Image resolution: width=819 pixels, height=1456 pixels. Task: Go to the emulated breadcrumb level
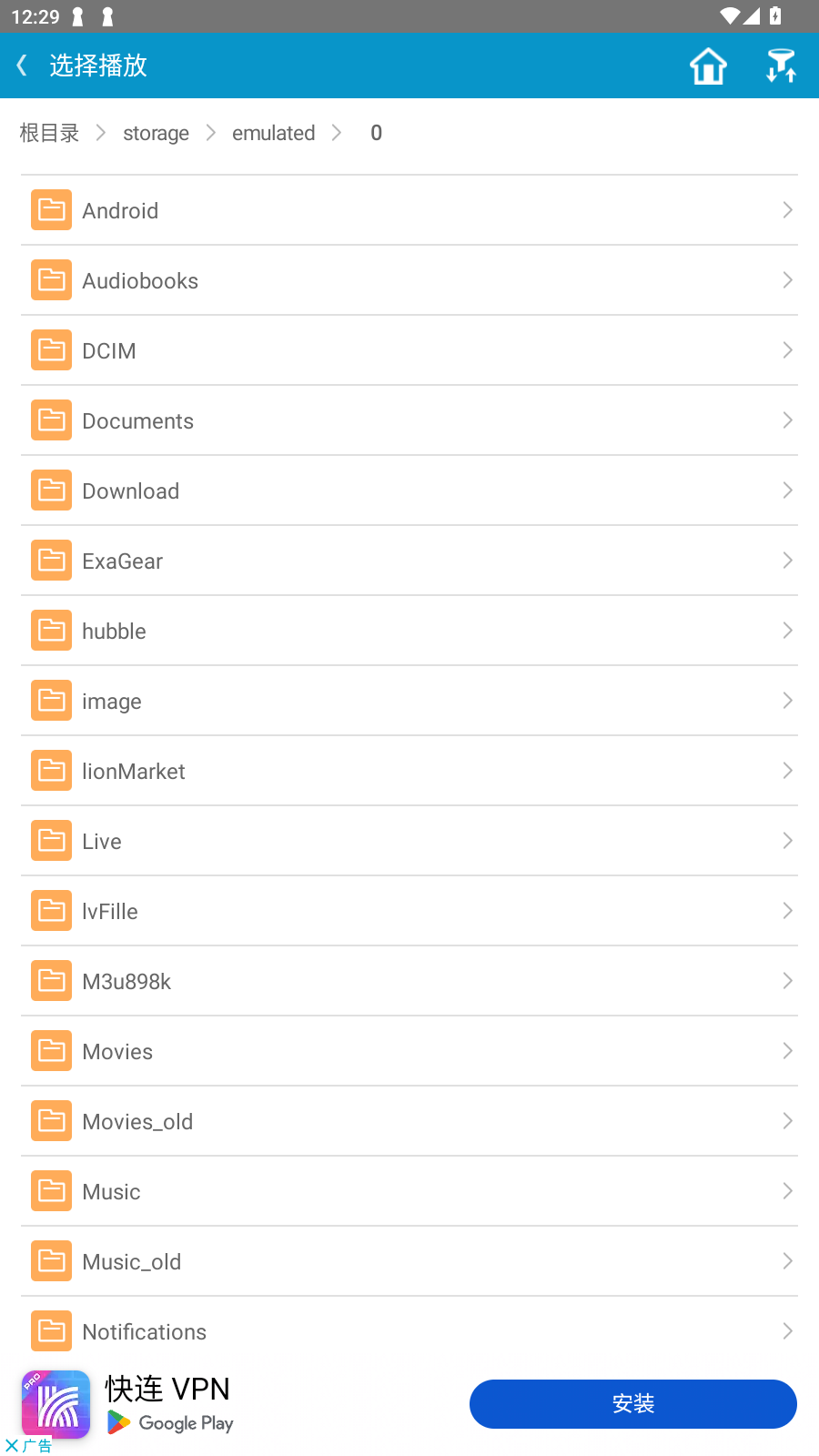point(273,133)
